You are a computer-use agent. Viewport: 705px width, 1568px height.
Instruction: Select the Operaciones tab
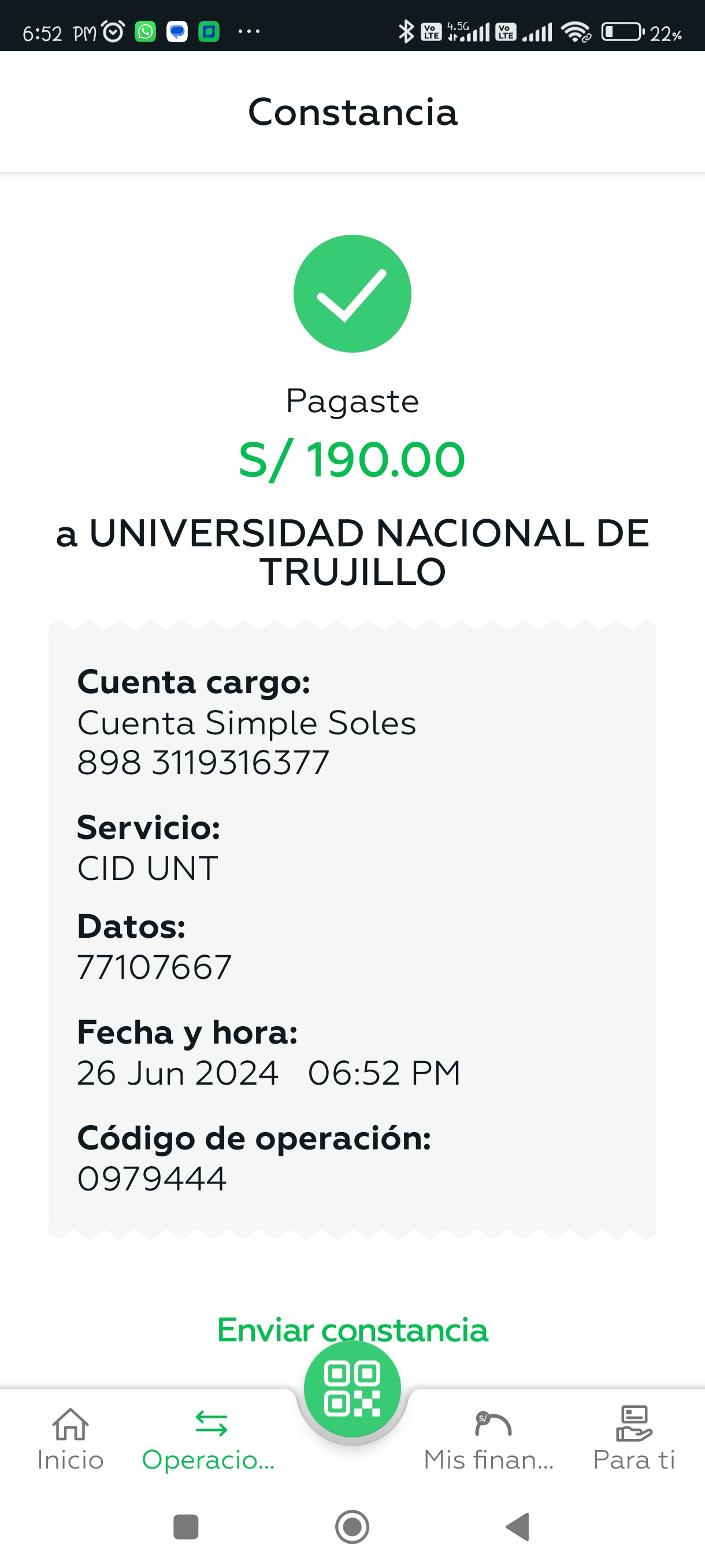tap(209, 1440)
